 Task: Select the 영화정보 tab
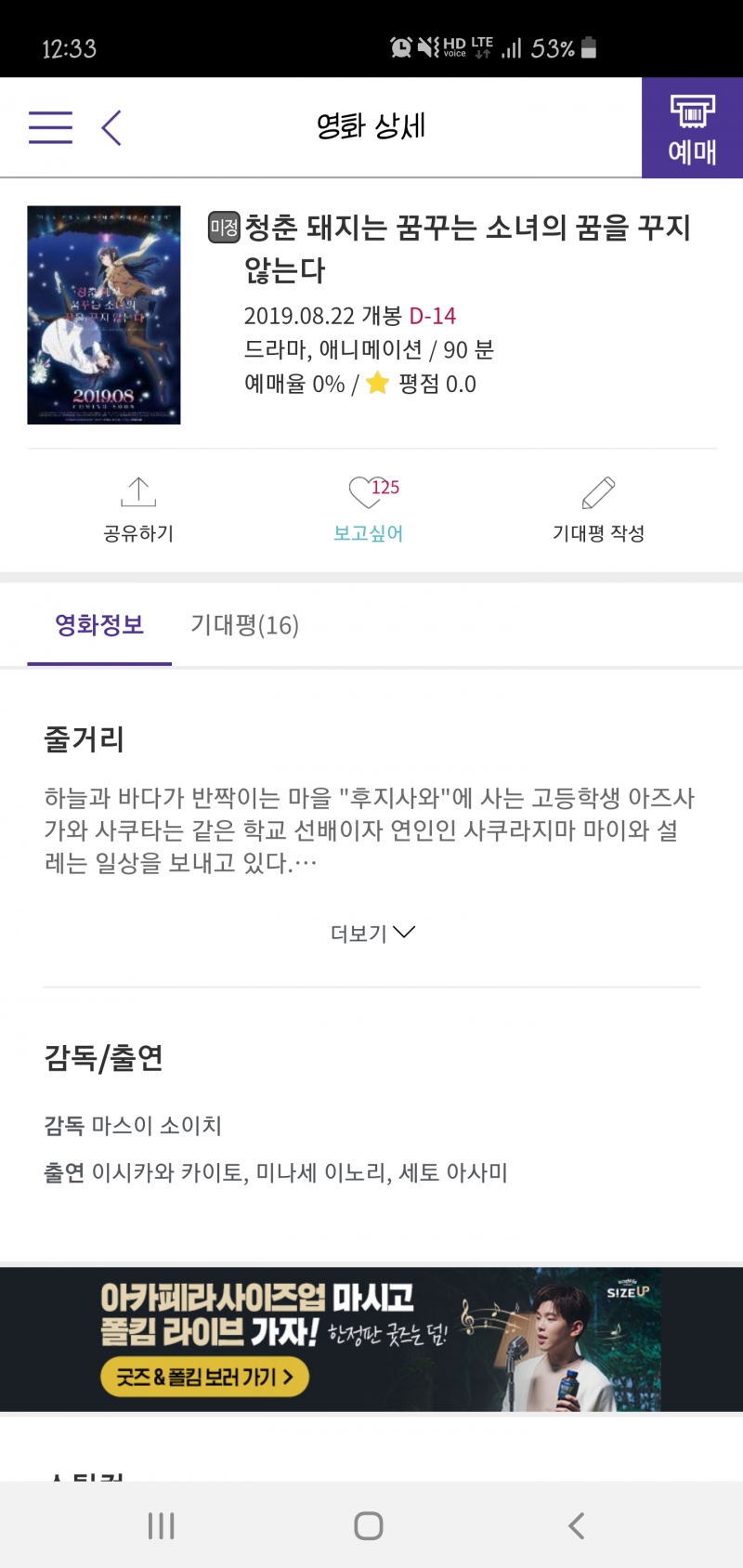(99, 625)
